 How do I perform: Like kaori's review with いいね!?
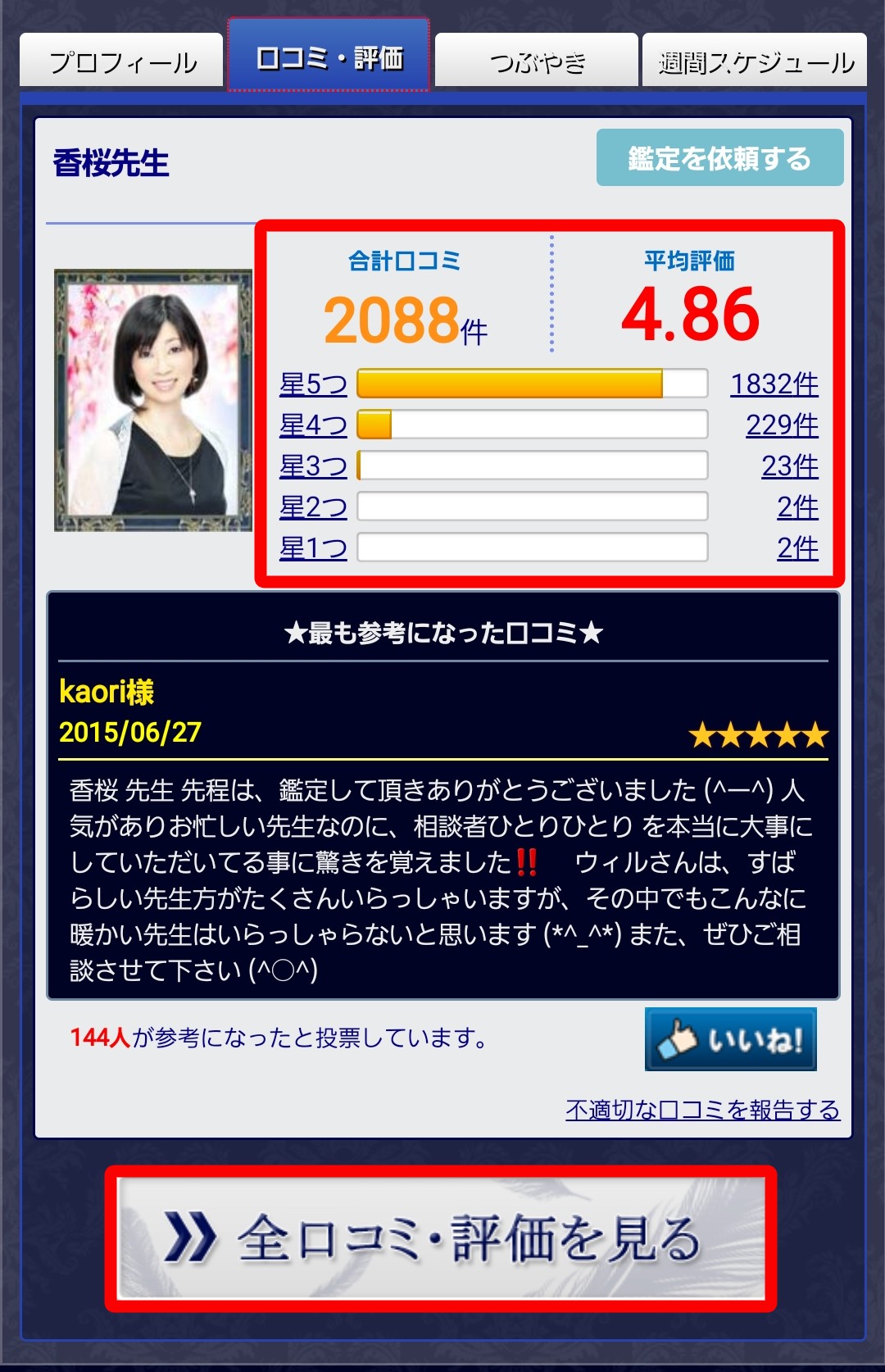pyautogui.click(x=731, y=1039)
